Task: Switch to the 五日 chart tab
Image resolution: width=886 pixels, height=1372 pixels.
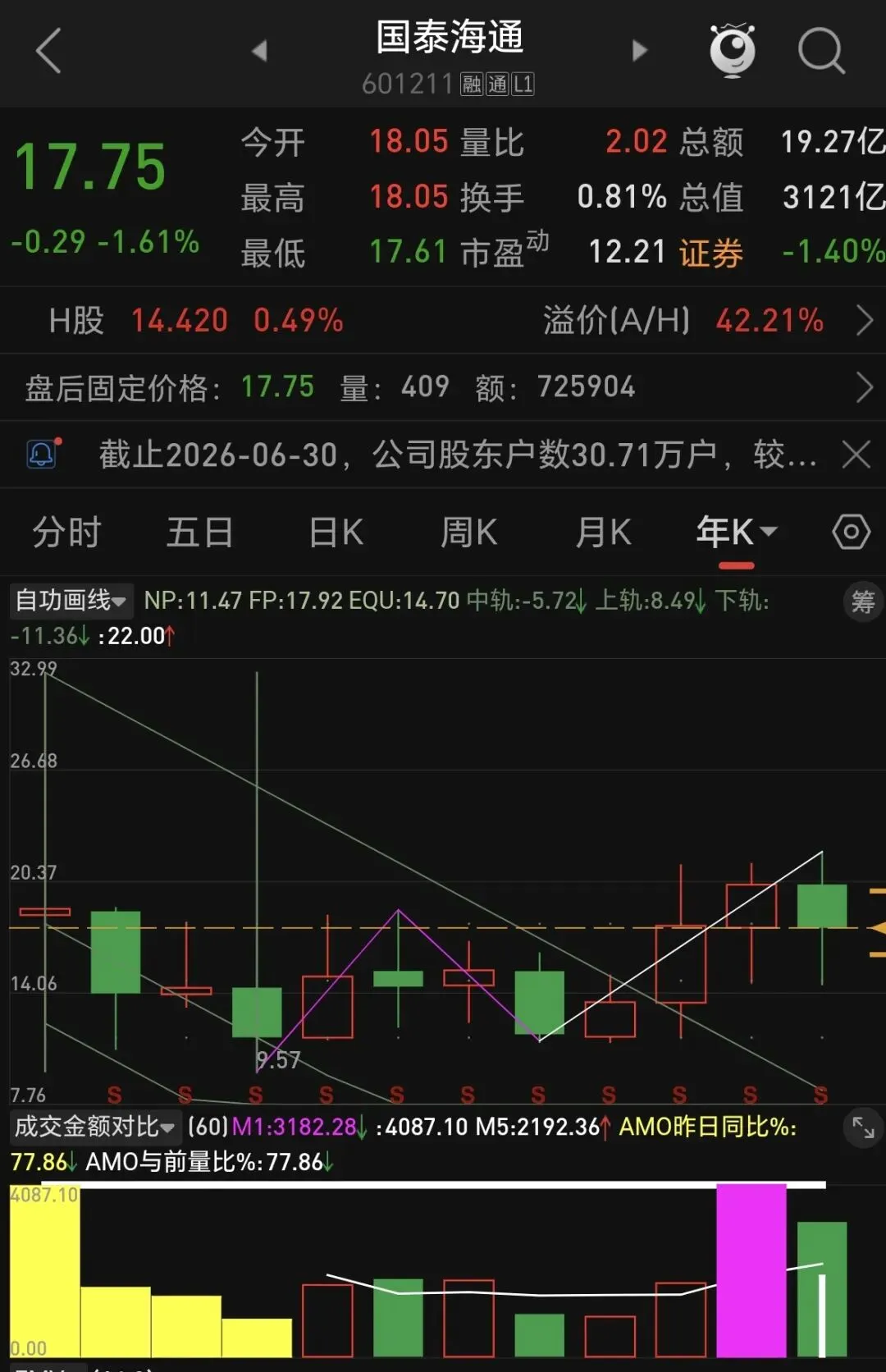Action: [x=199, y=533]
